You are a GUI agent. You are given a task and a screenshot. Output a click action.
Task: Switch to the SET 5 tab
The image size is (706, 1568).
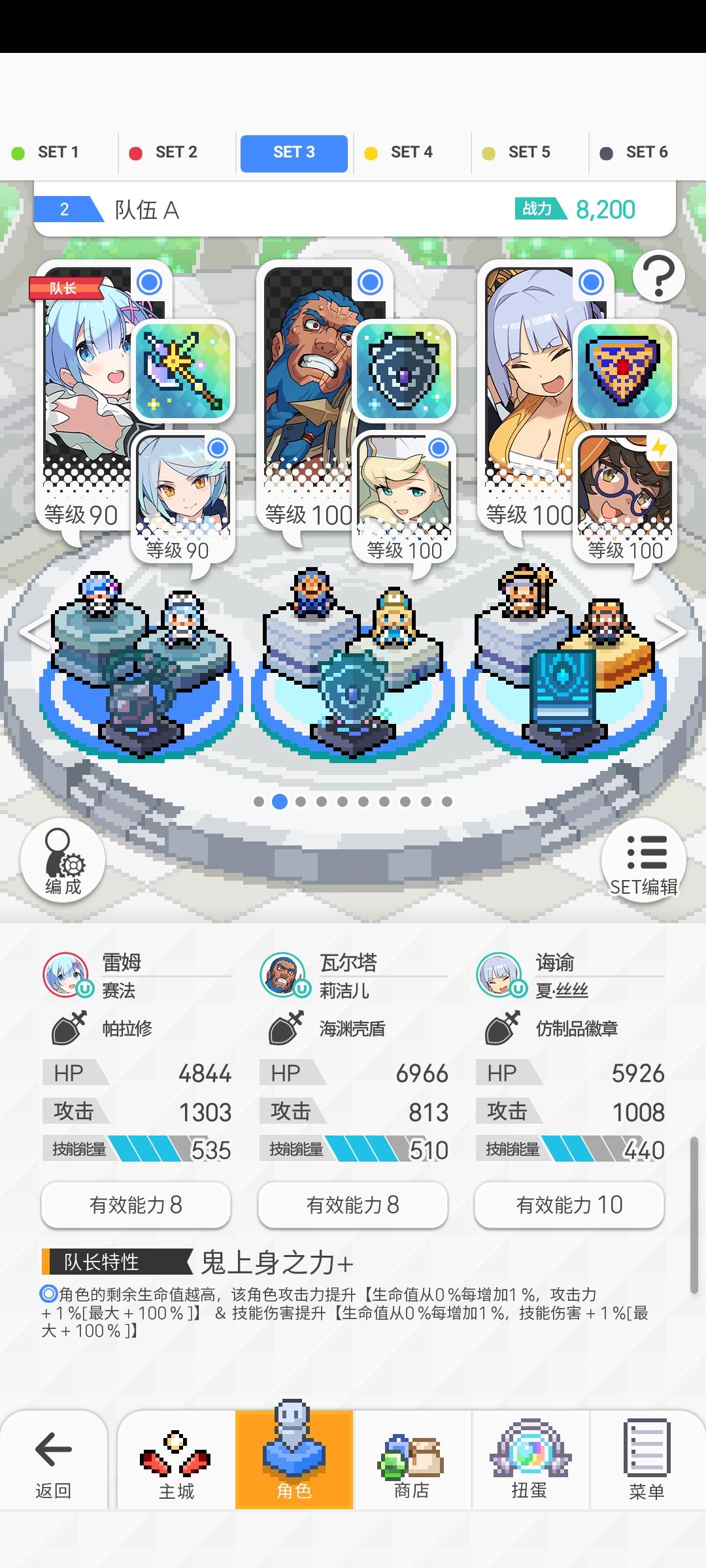(x=527, y=152)
